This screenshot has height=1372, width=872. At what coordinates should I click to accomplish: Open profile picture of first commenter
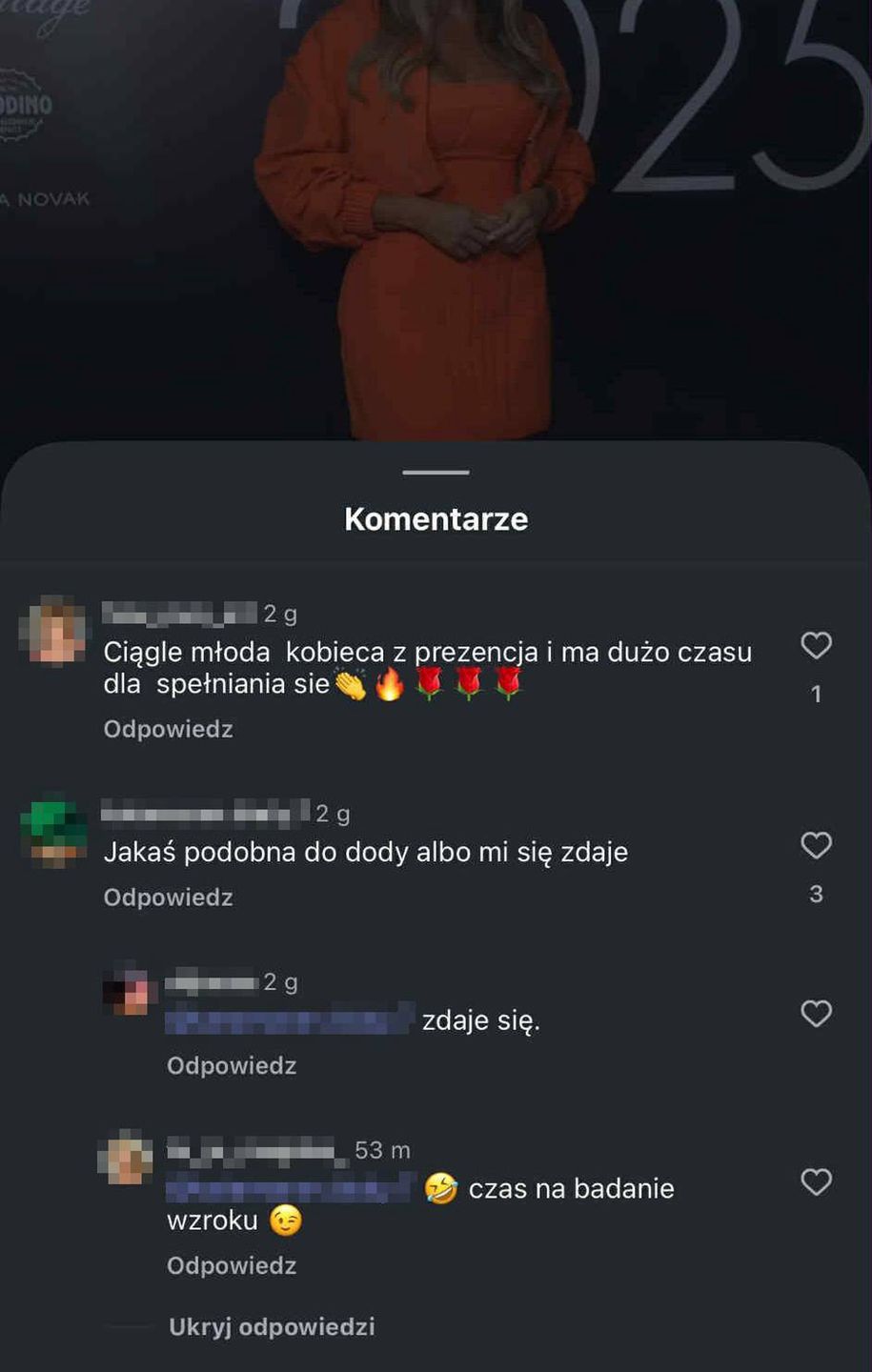(52, 632)
